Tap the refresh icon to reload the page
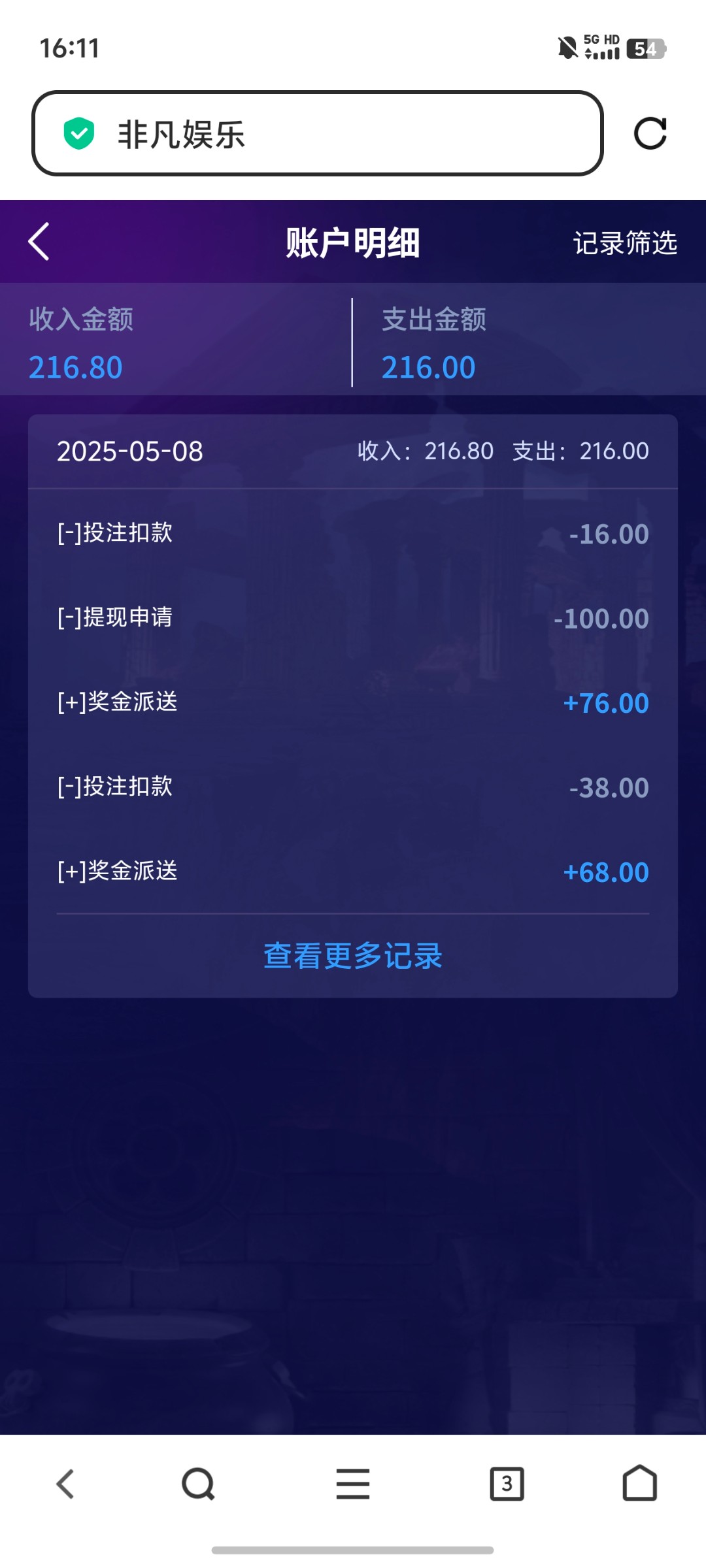Screen dimensions: 706x1568 654,135
